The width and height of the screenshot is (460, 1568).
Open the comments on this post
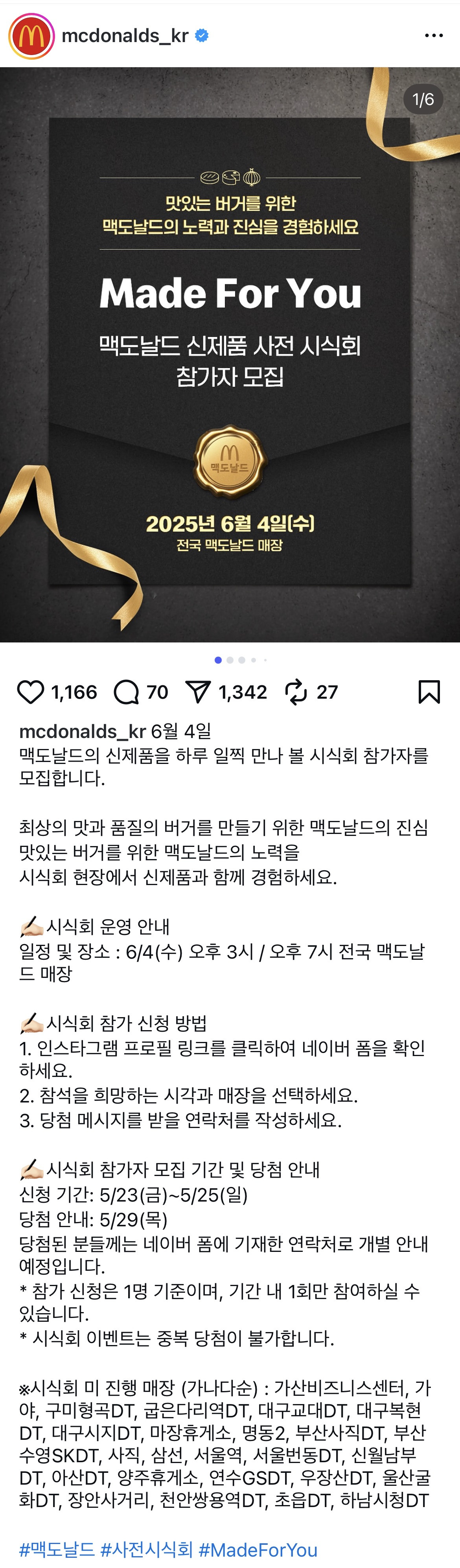tap(127, 692)
